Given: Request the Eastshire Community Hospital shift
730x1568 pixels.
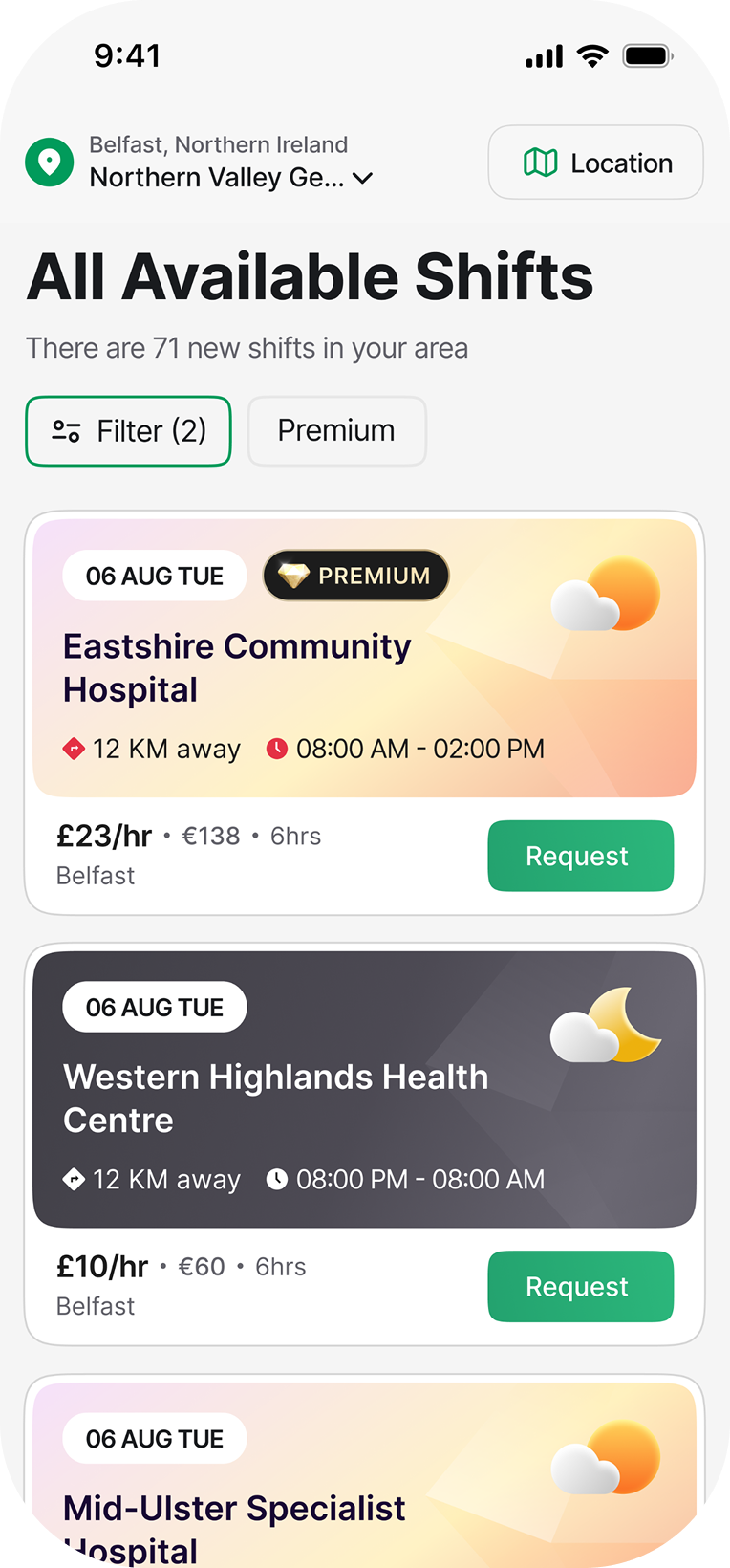Looking at the screenshot, I should coord(580,856).
